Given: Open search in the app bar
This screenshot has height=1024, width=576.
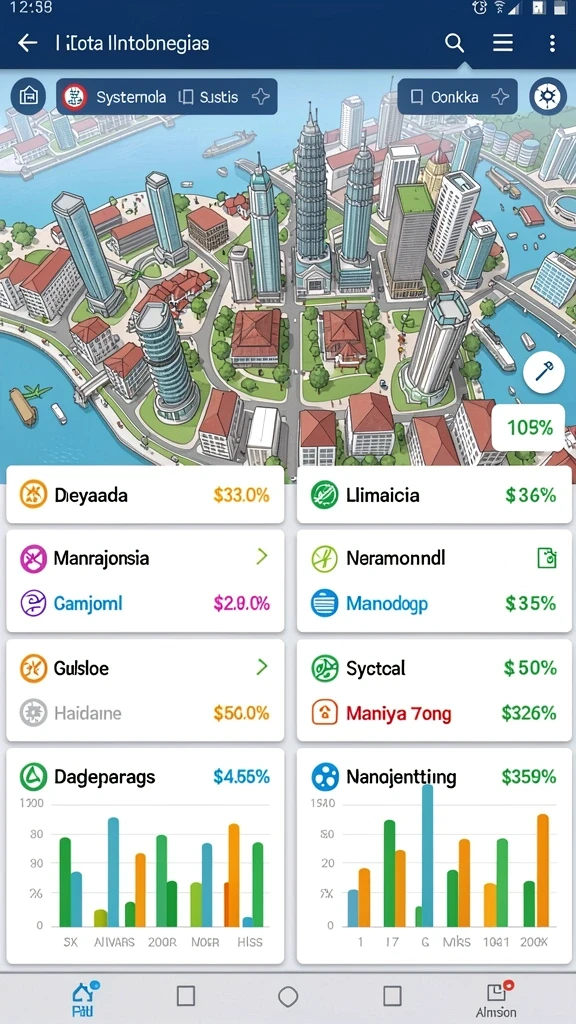Looking at the screenshot, I should pyautogui.click(x=455, y=43).
